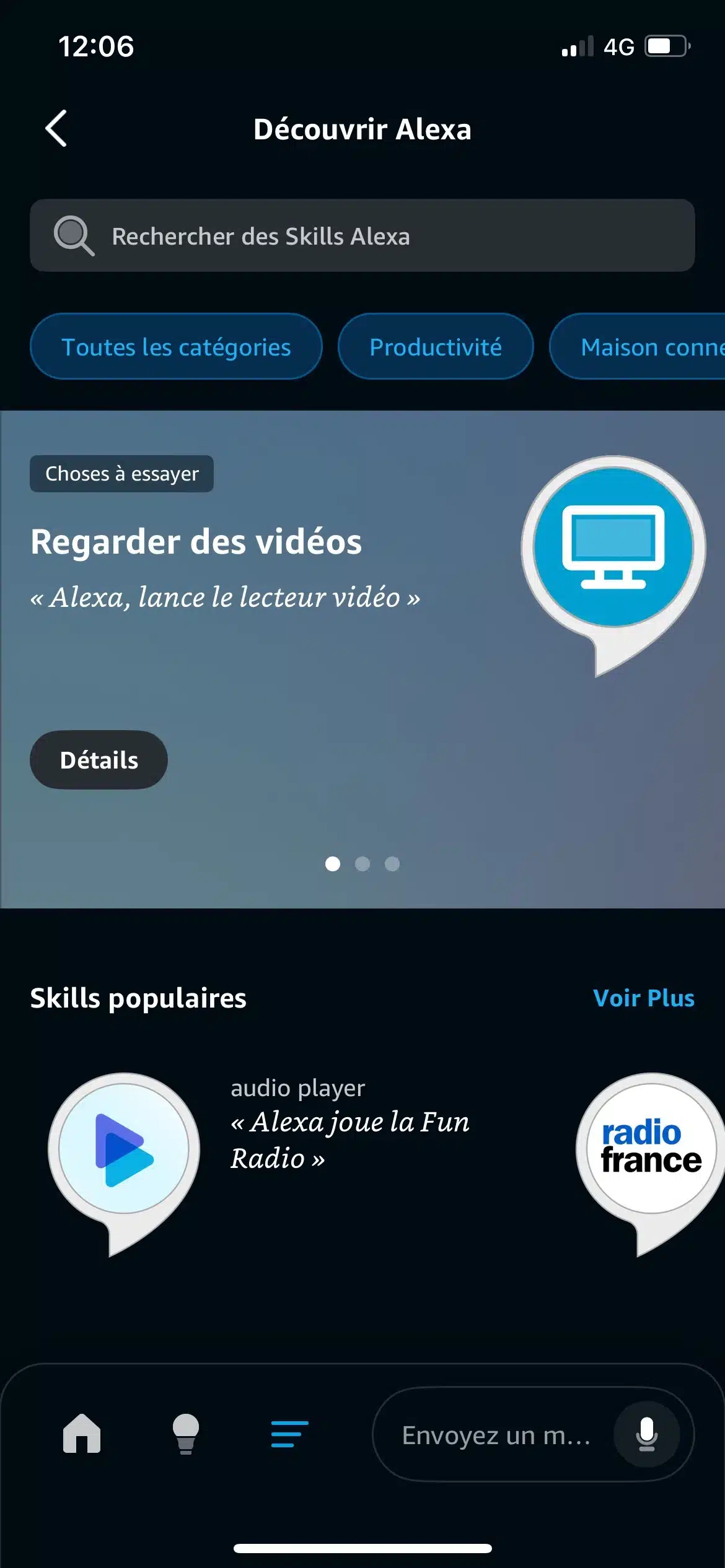
Task: Tap the Envoyez un message field
Action: 496,1434
